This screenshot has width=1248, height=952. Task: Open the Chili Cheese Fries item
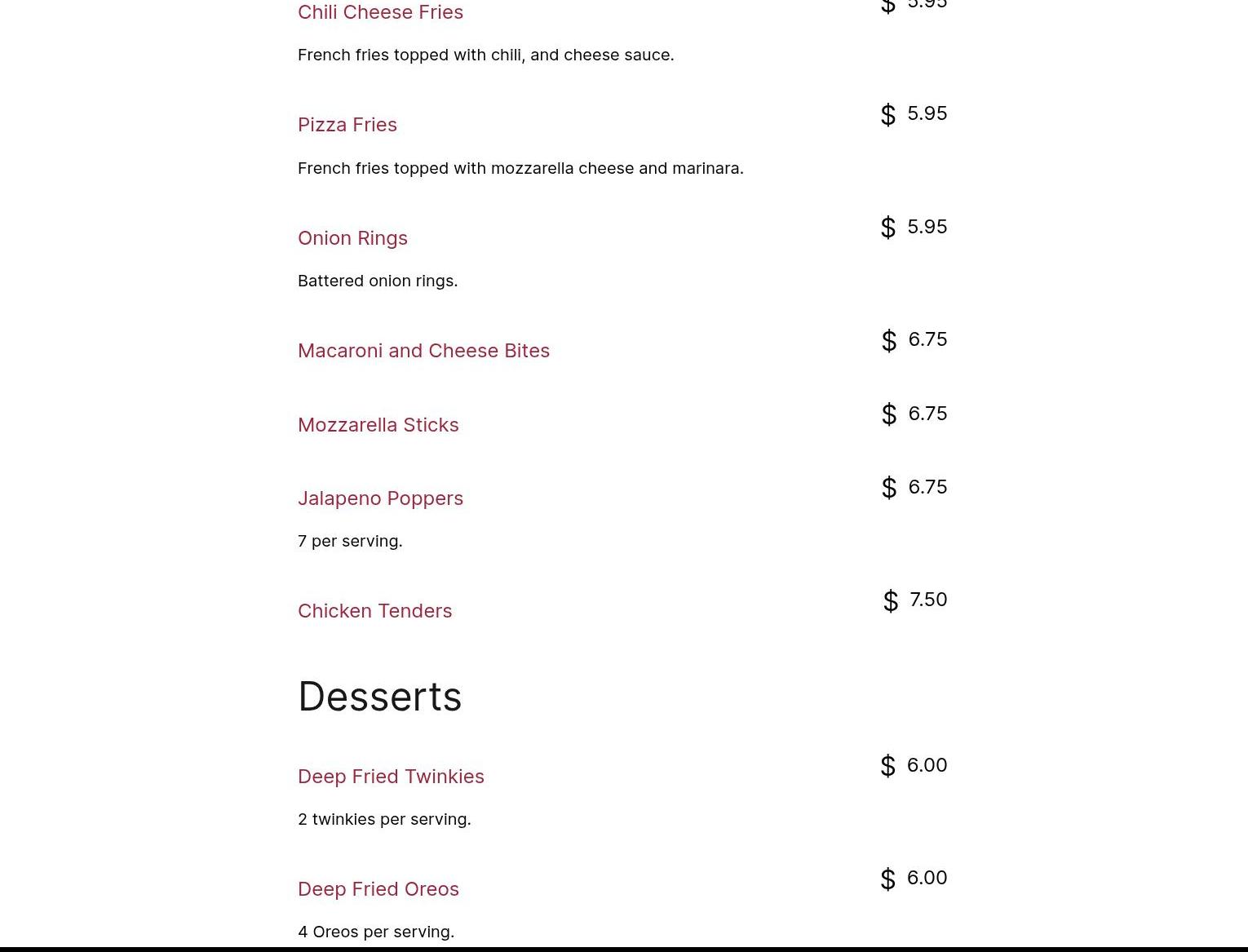(x=380, y=12)
